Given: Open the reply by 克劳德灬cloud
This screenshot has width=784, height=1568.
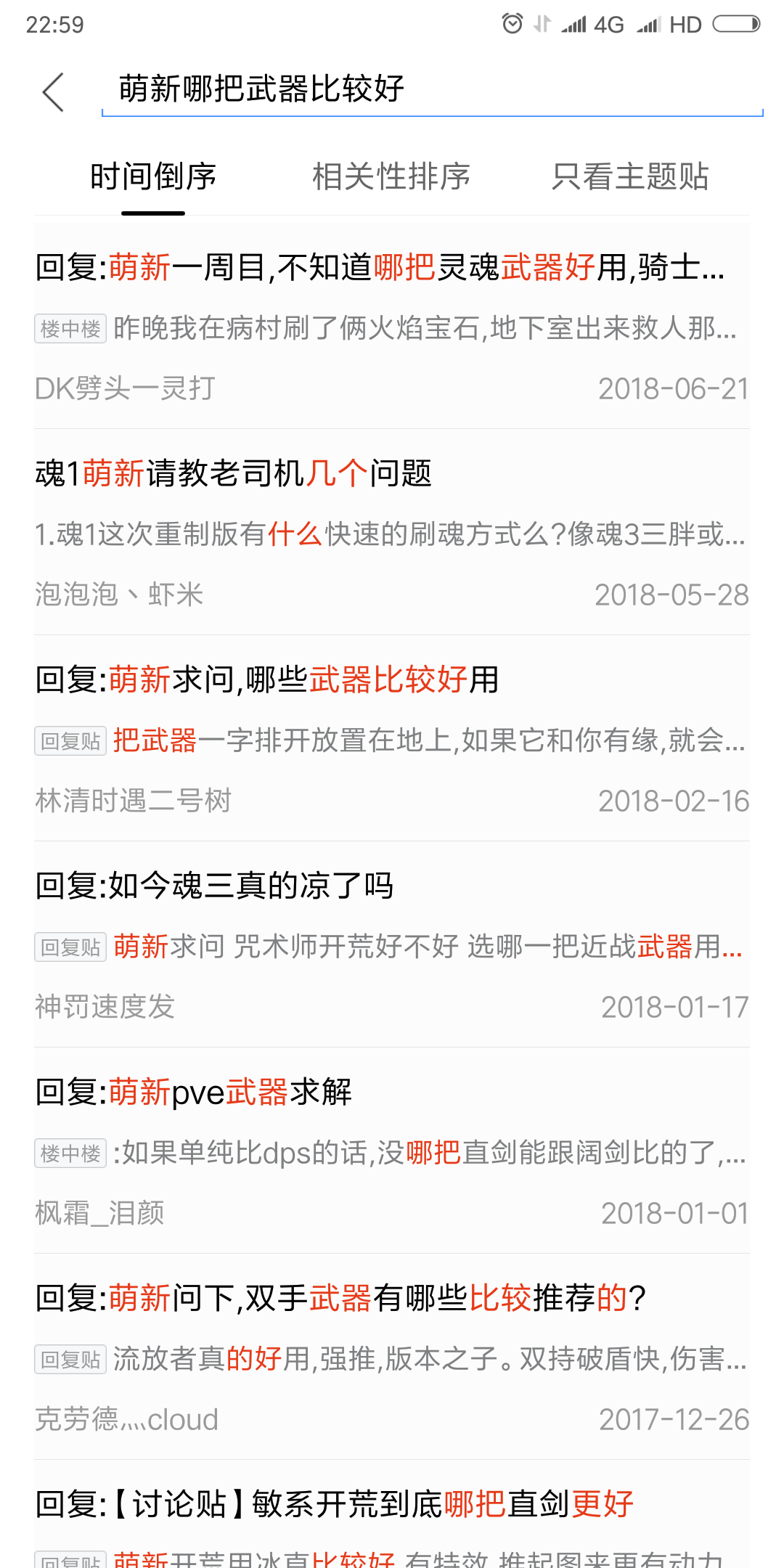Looking at the screenshot, I should click(391, 1356).
